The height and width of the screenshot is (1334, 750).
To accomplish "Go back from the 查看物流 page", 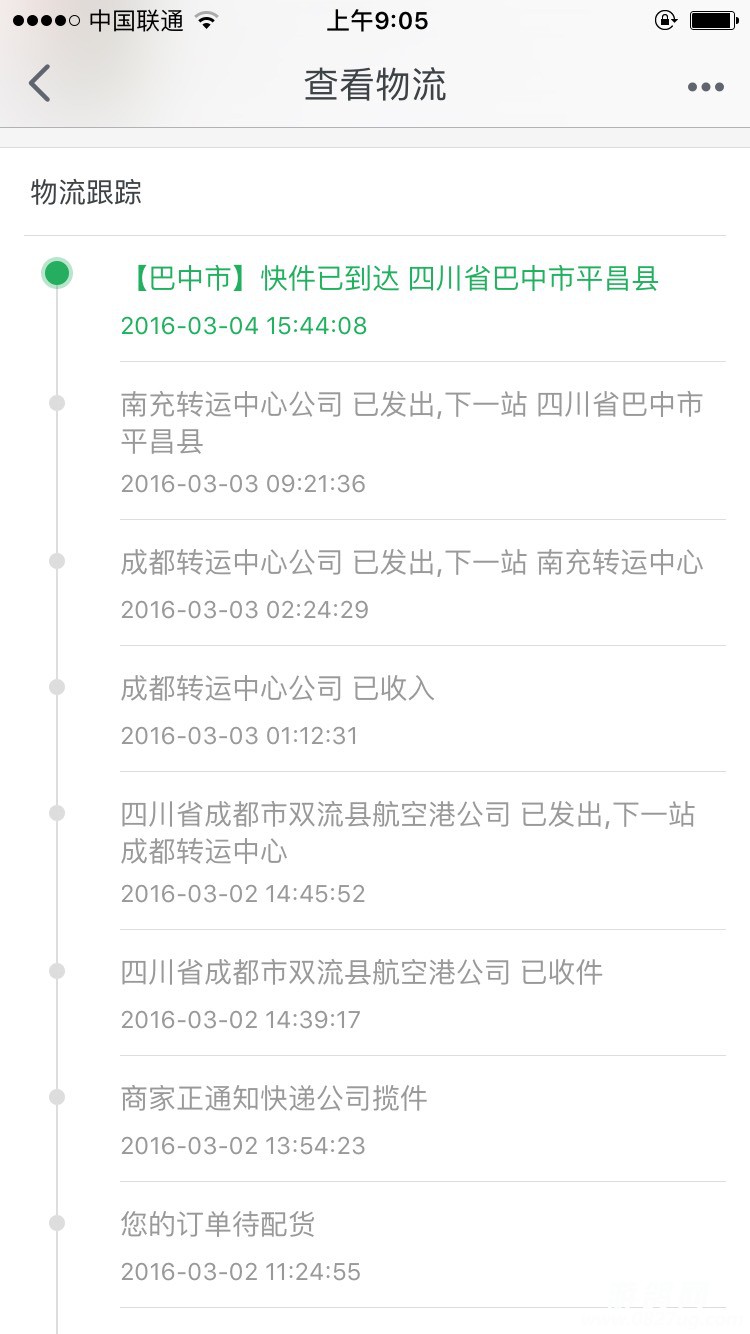I will point(40,84).
